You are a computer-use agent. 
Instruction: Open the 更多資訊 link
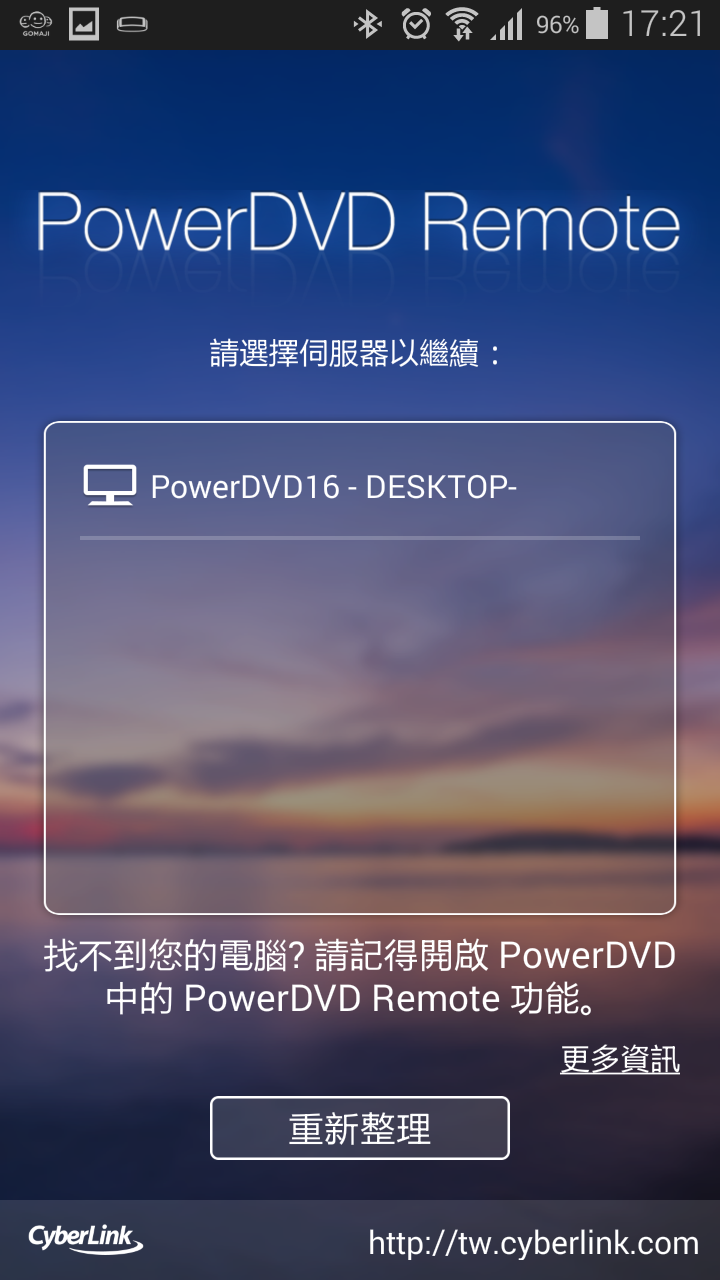pos(619,1059)
